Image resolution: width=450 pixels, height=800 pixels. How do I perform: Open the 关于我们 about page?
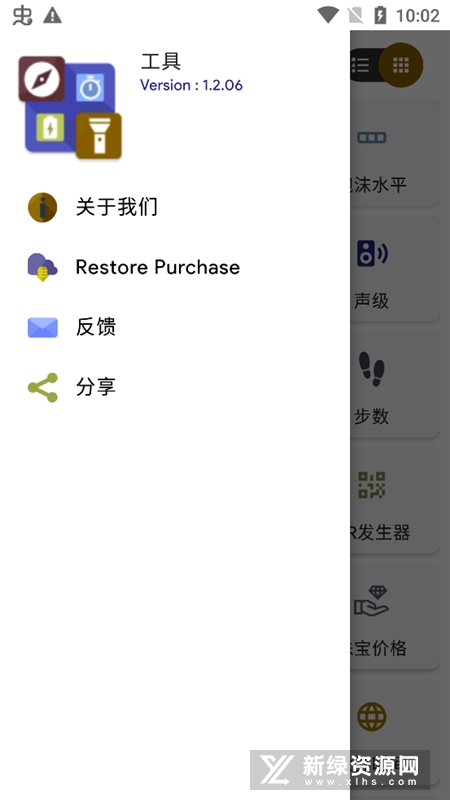tap(175, 207)
